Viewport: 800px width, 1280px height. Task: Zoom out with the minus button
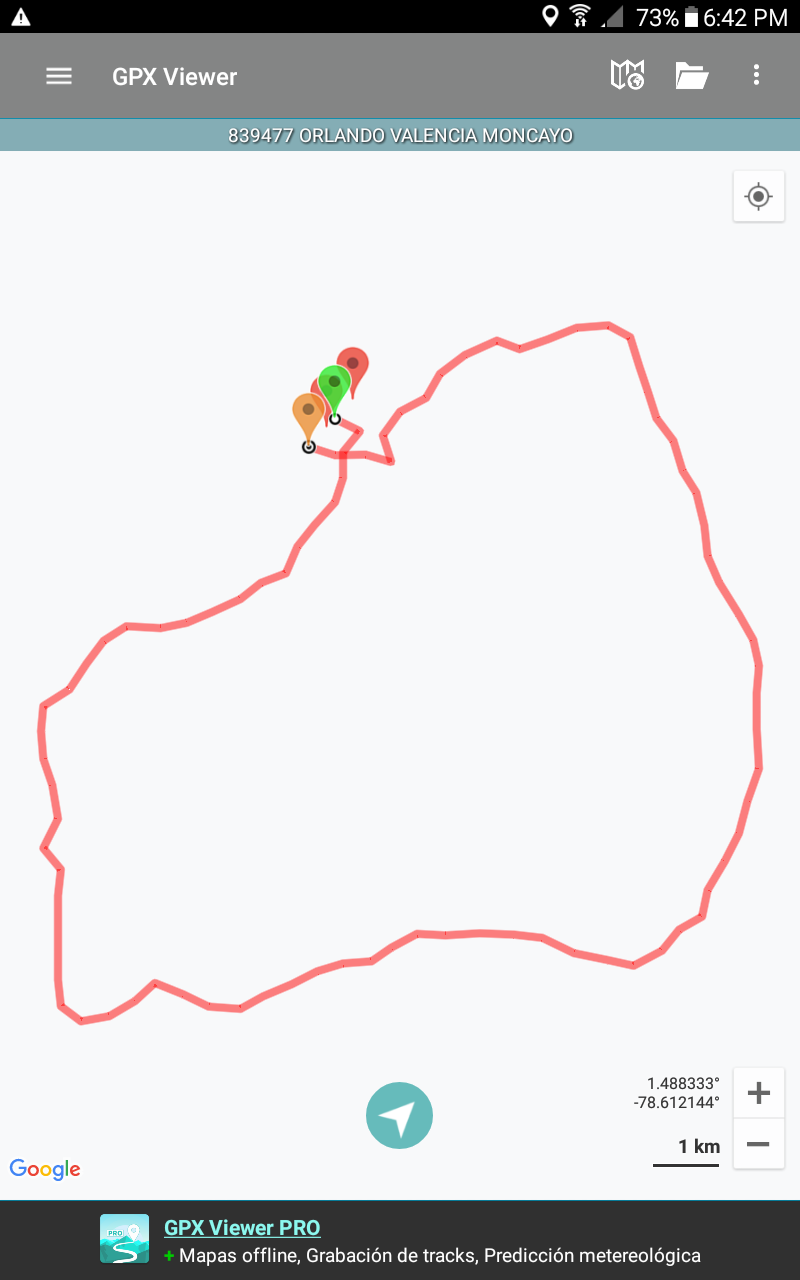tap(758, 1144)
